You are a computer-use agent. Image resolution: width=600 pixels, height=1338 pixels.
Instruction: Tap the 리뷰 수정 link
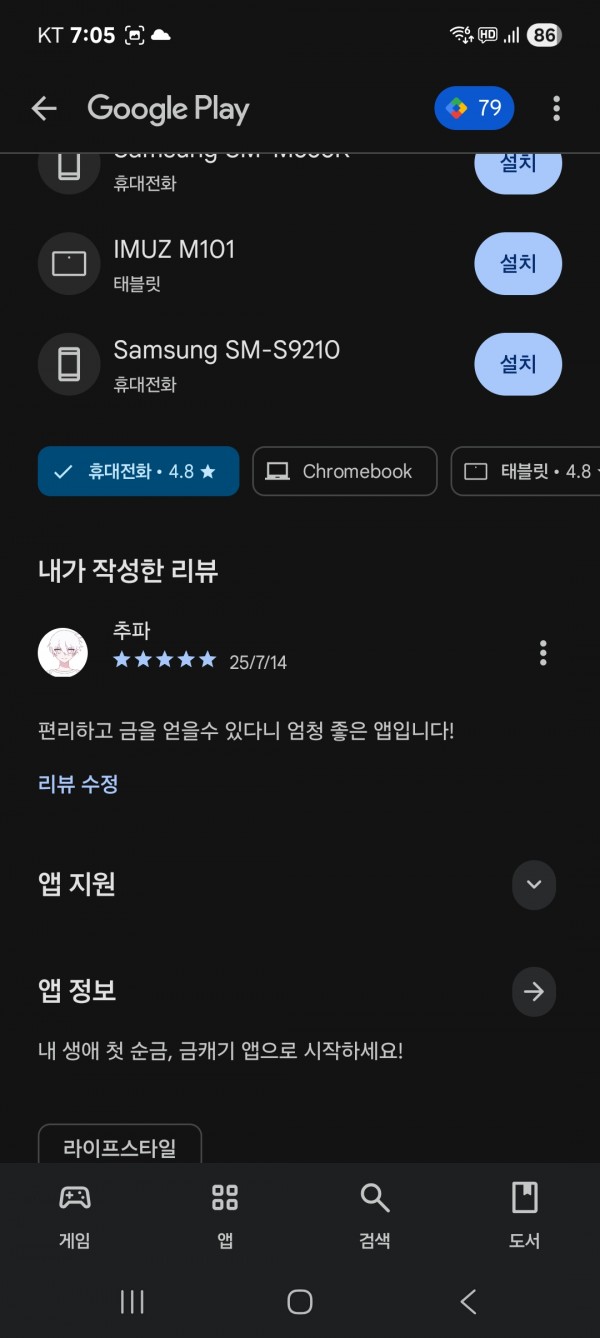click(78, 784)
